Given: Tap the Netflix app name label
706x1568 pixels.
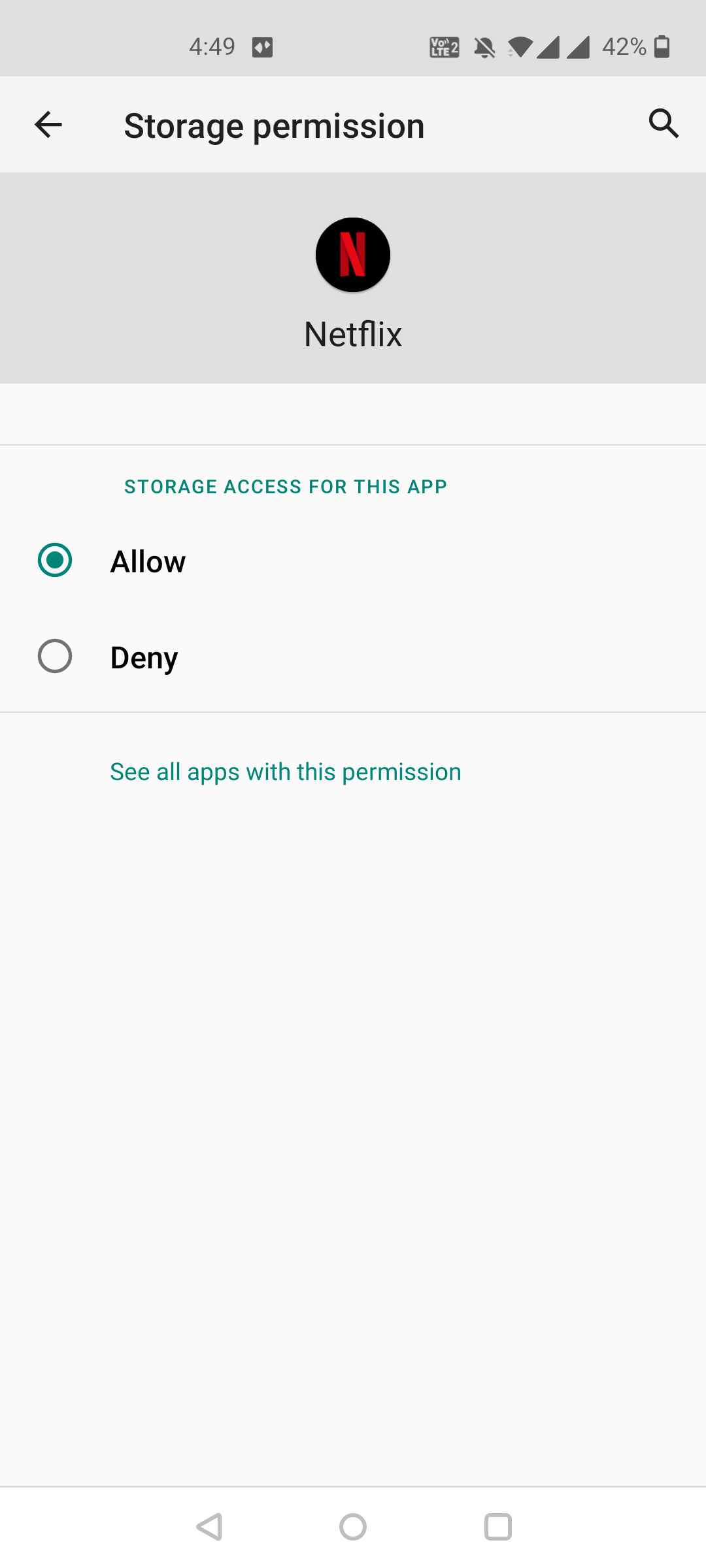Looking at the screenshot, I should click(x=353, y=335).
